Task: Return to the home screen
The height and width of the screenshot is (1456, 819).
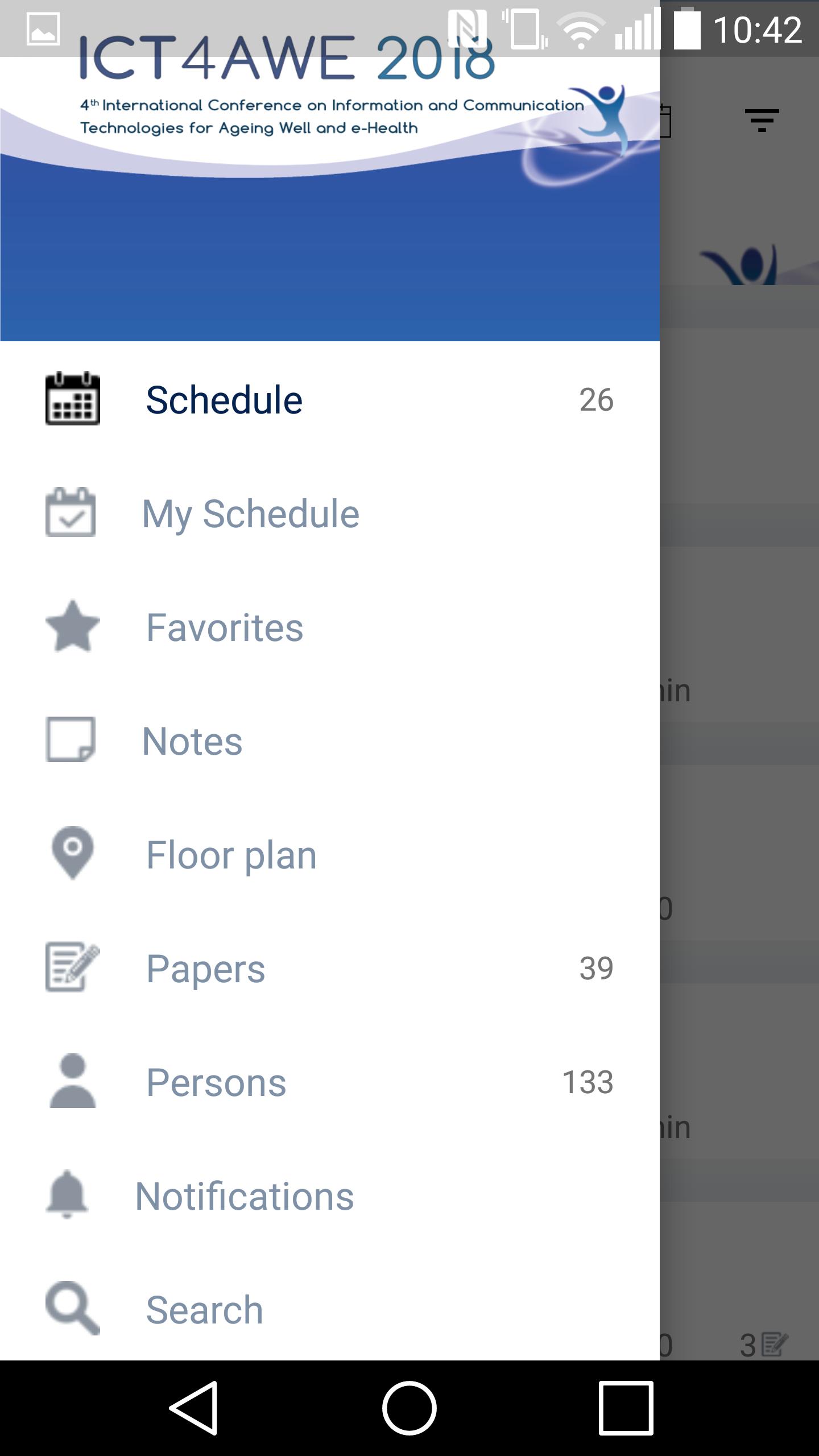Action: 409,1408
